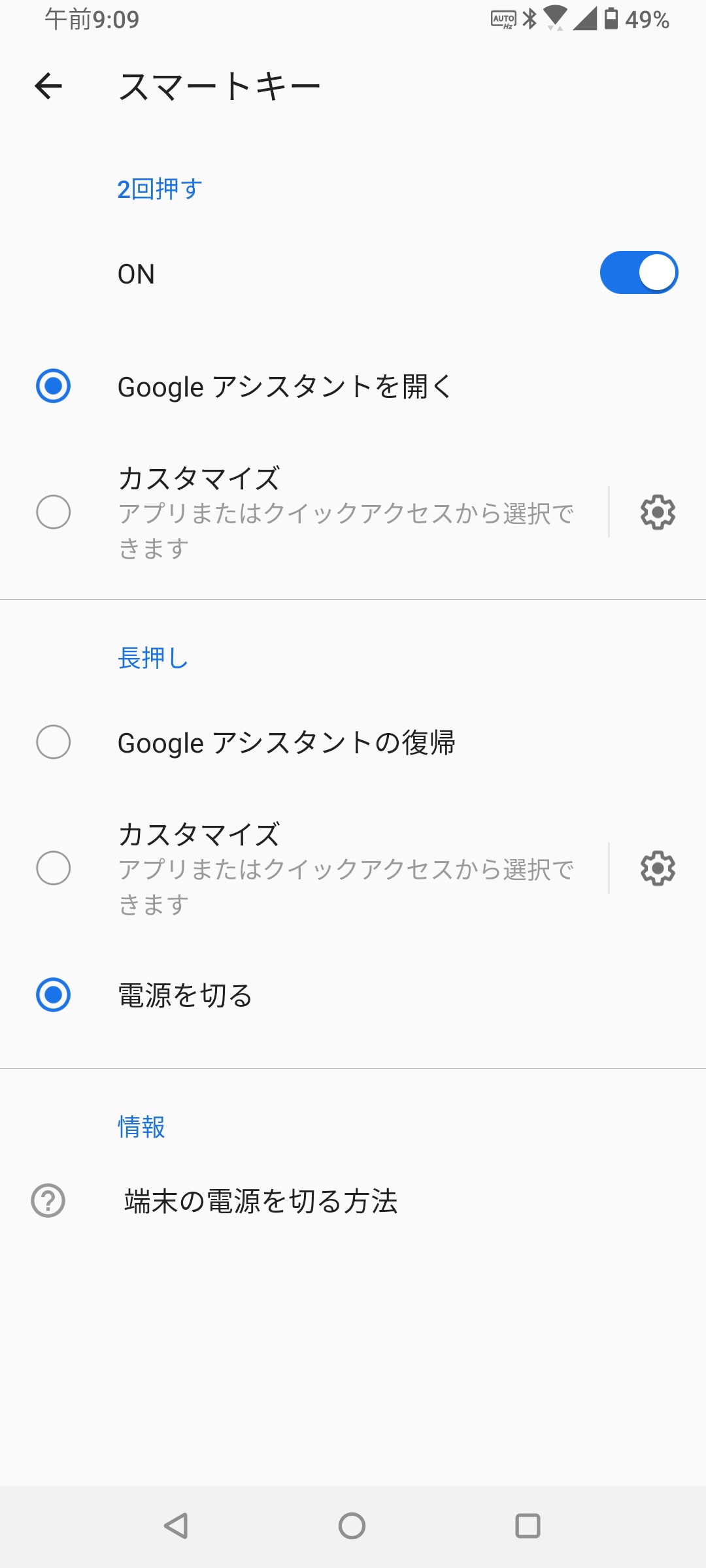Tap the system home button
The image size is (706, 1568).
[352, 1526]
